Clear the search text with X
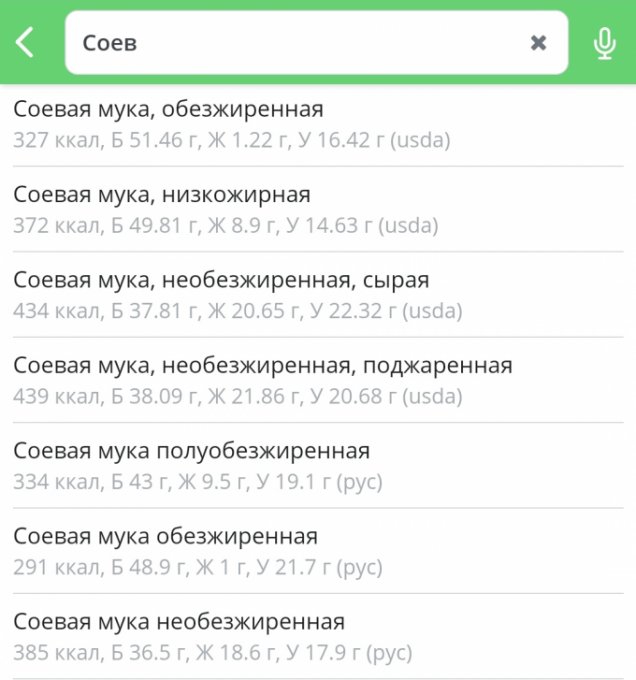 click(x=538, y=43)
